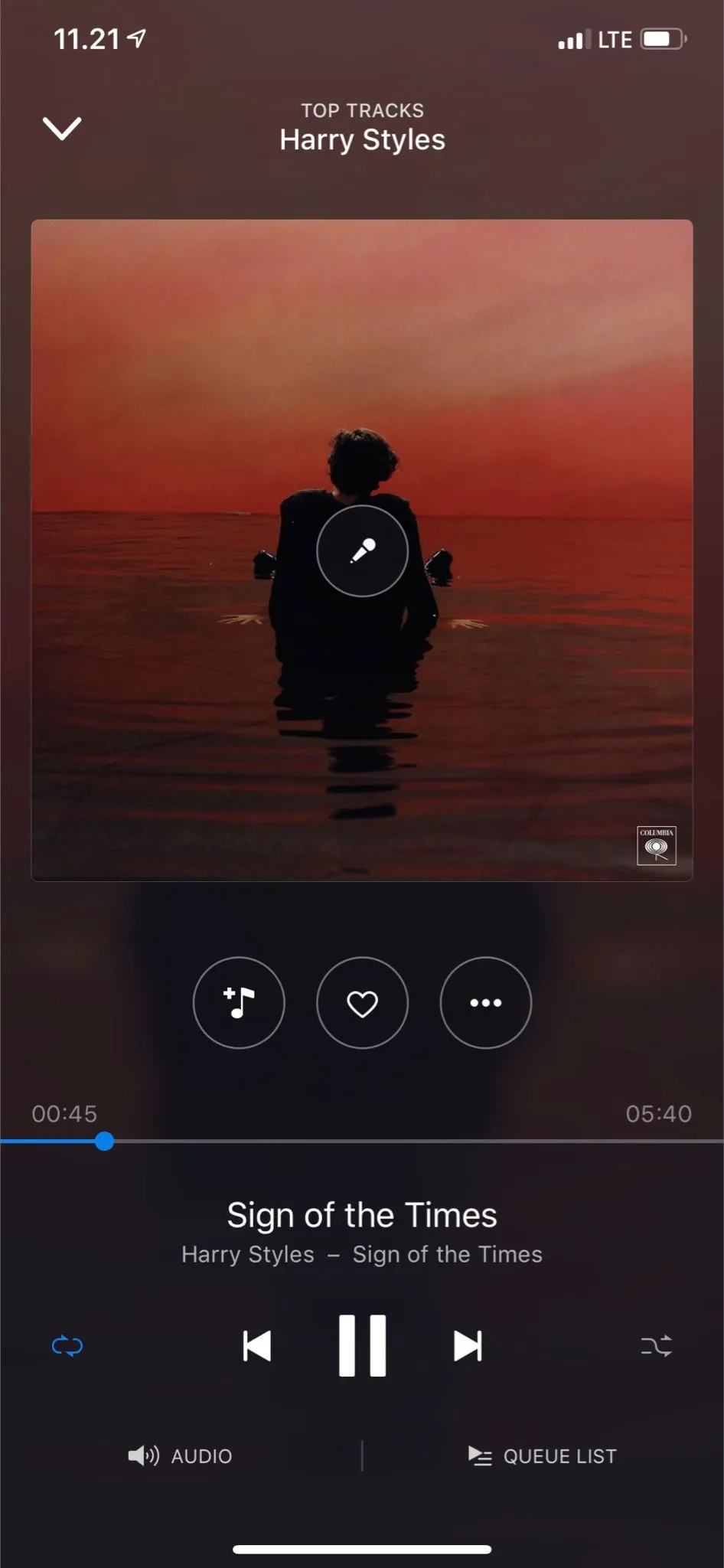Toggle shuffle playback
This screenshot has height=1568, width=724.
point(656,1346)
